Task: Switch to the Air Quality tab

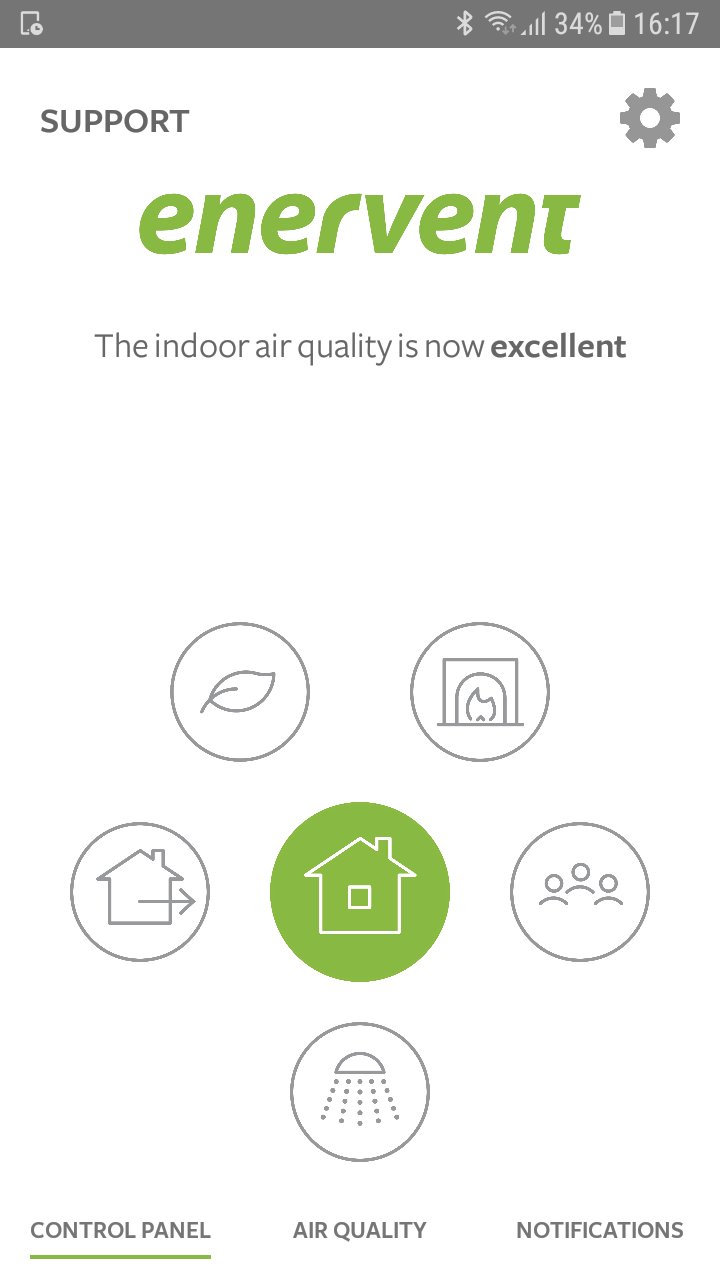Action: 360,1230
